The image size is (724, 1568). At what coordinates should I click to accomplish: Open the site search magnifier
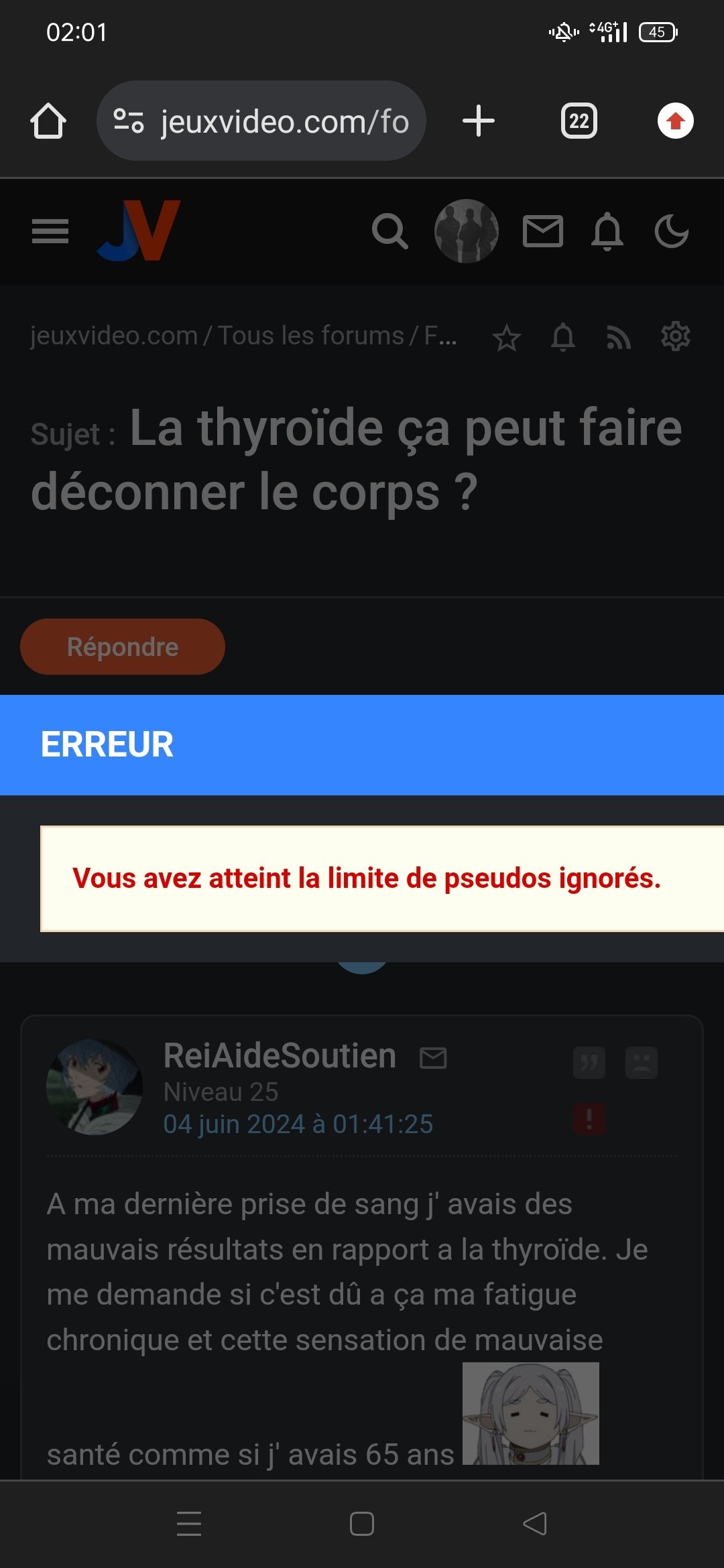390,232
